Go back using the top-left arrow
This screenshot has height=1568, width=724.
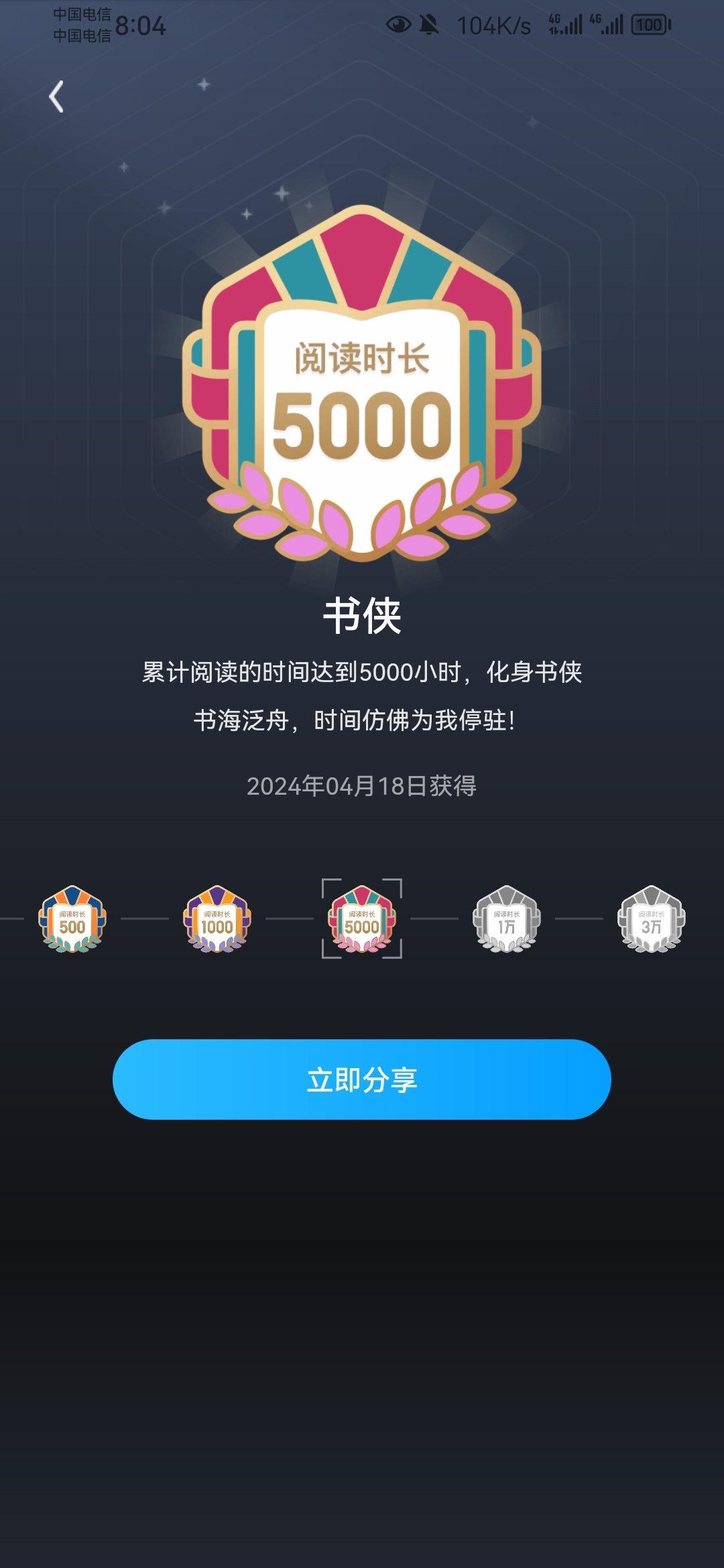57,96
